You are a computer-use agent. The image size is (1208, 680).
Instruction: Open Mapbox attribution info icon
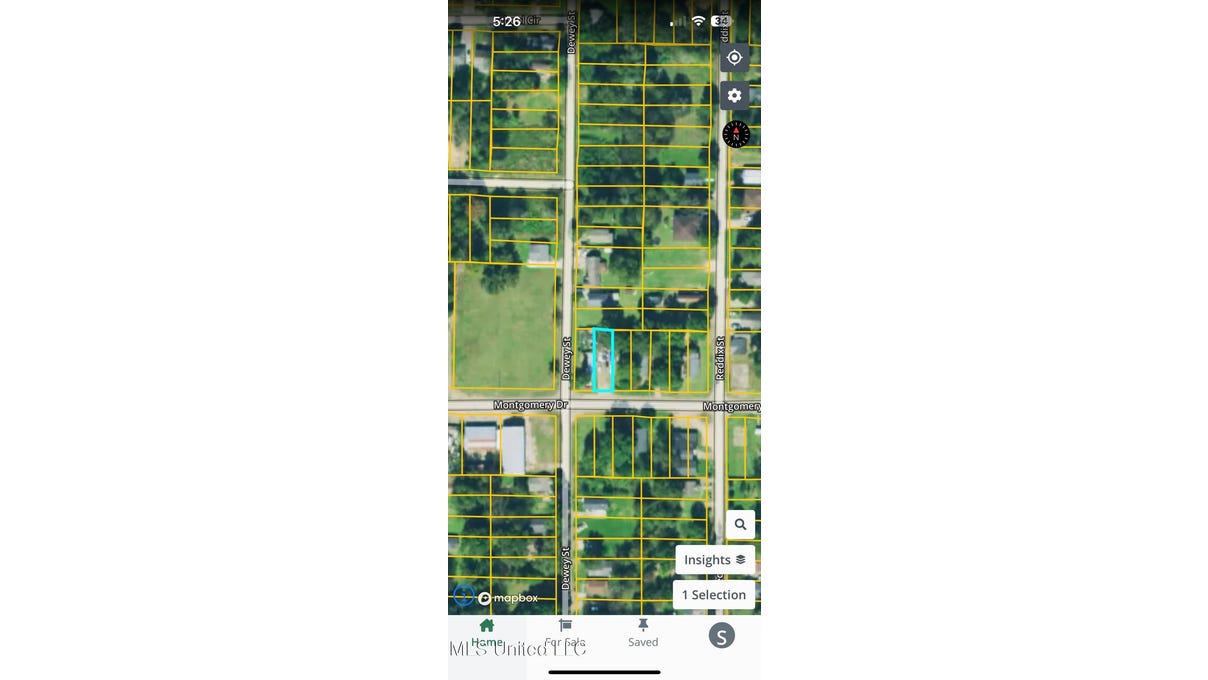click(463, 596)
